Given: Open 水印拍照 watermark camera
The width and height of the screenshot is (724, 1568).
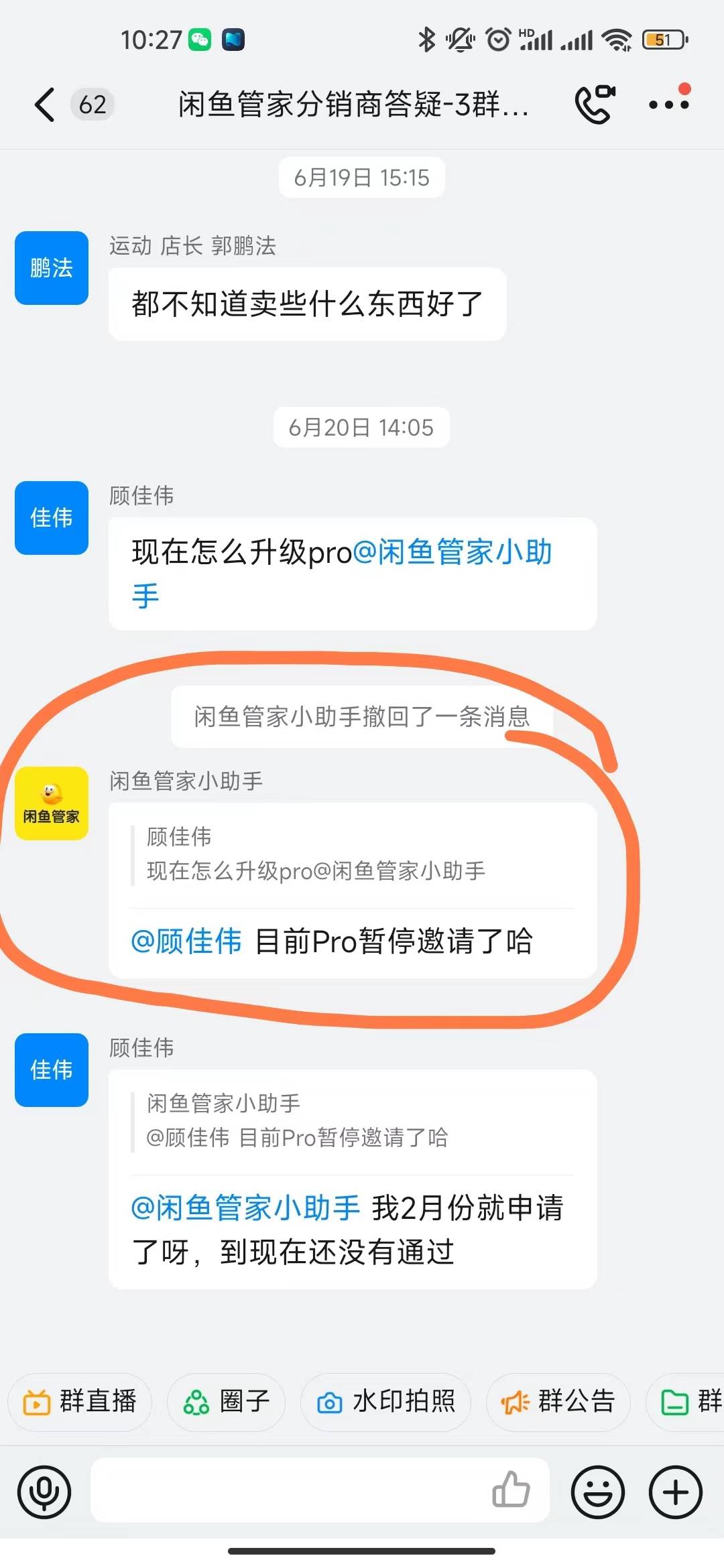Looking at the screenshot, I should tap(384, 1402).
